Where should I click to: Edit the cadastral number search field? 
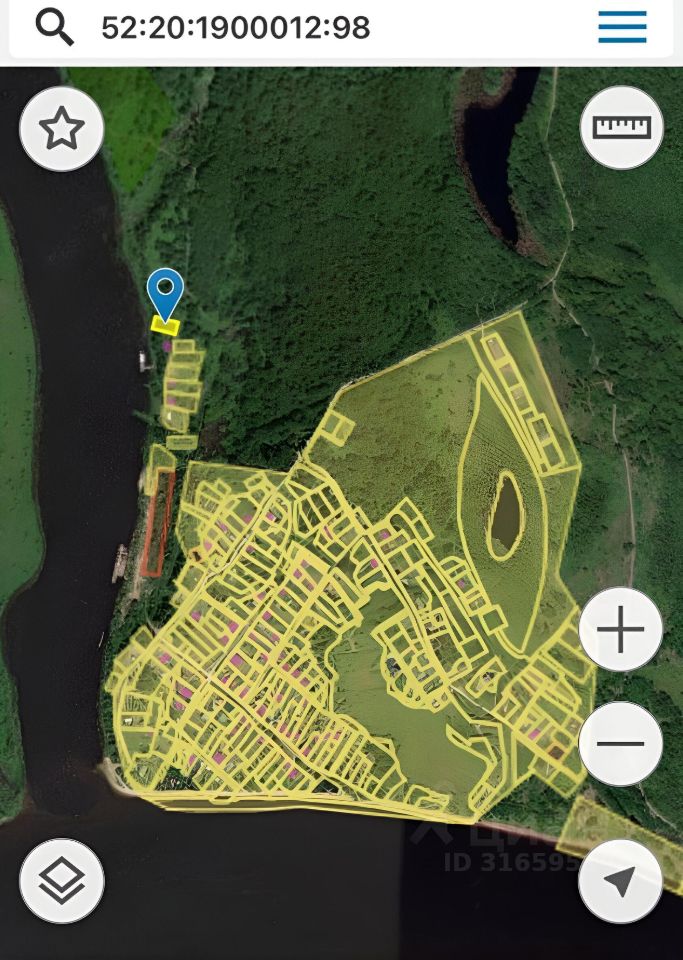[300, 28]
